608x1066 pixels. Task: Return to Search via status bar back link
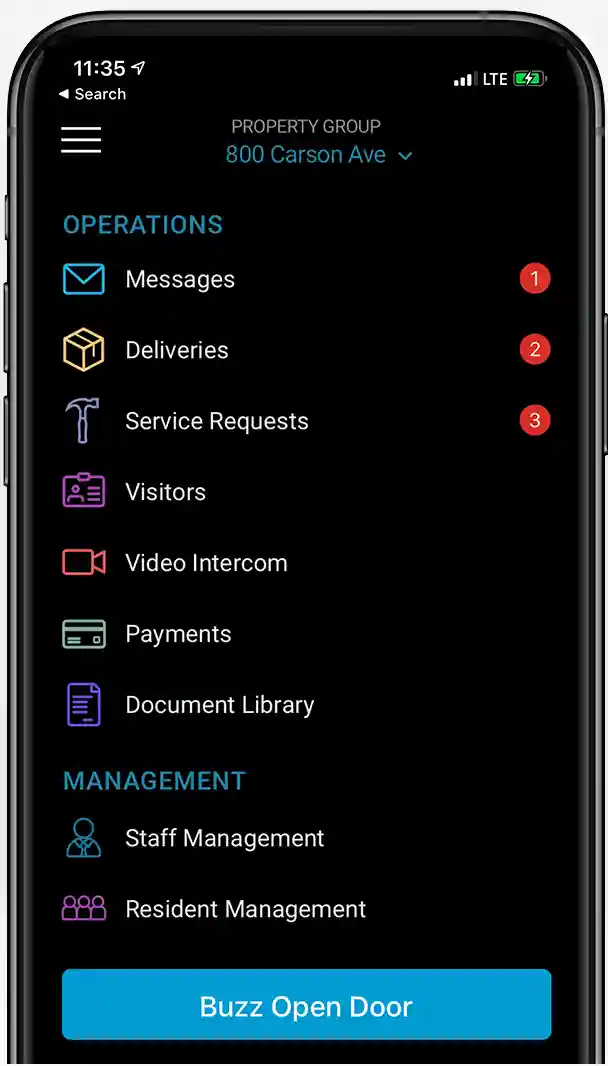(x=93, y=94)
